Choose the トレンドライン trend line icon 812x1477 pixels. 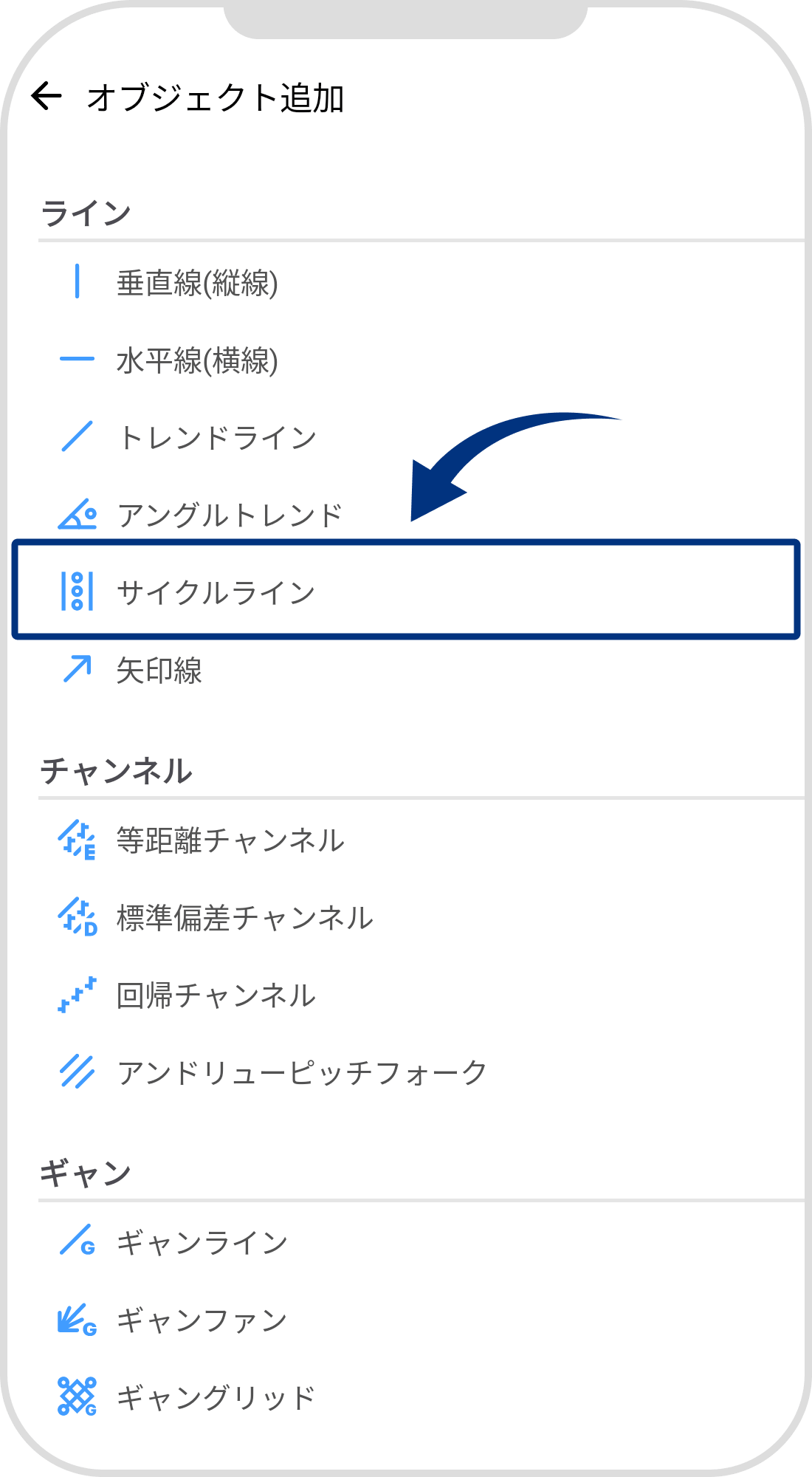(x=78, y=436)
